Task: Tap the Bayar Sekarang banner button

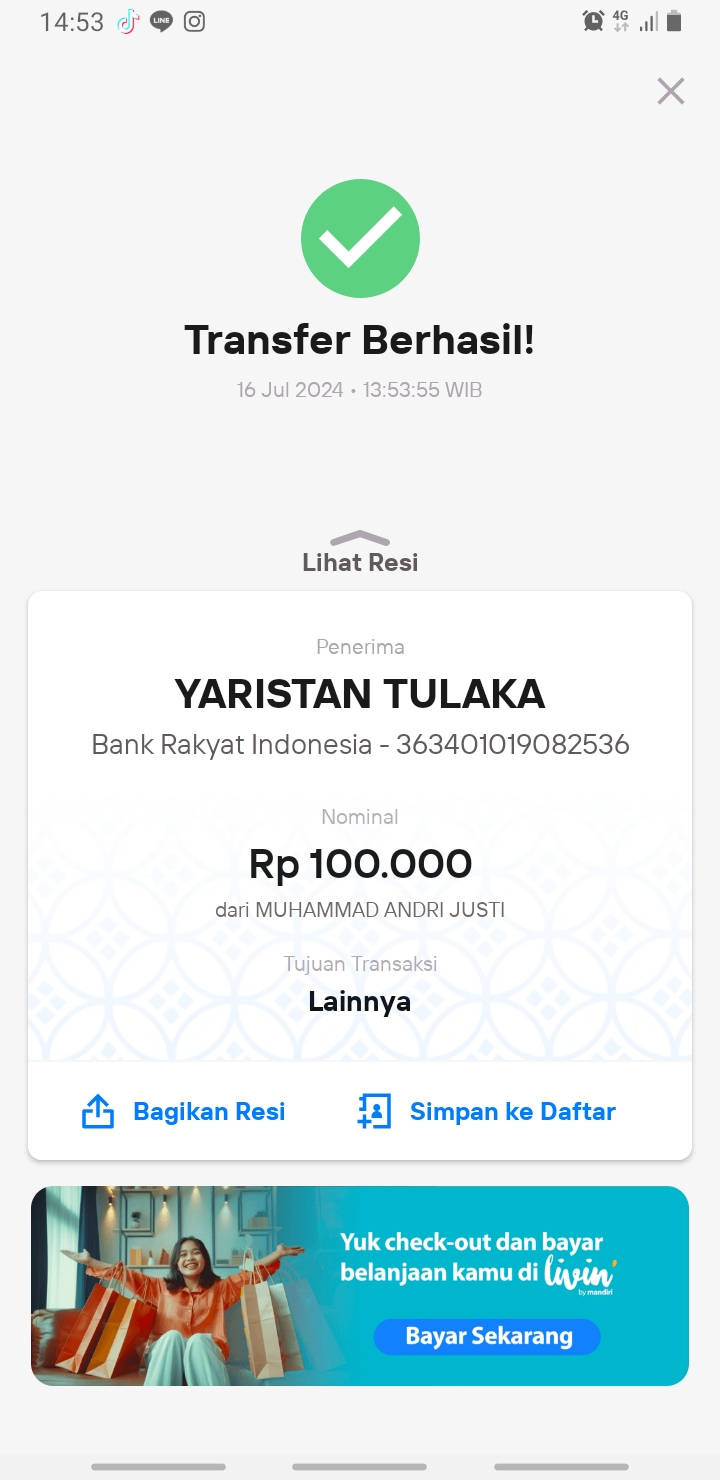Action: (x=487, y=1336)
